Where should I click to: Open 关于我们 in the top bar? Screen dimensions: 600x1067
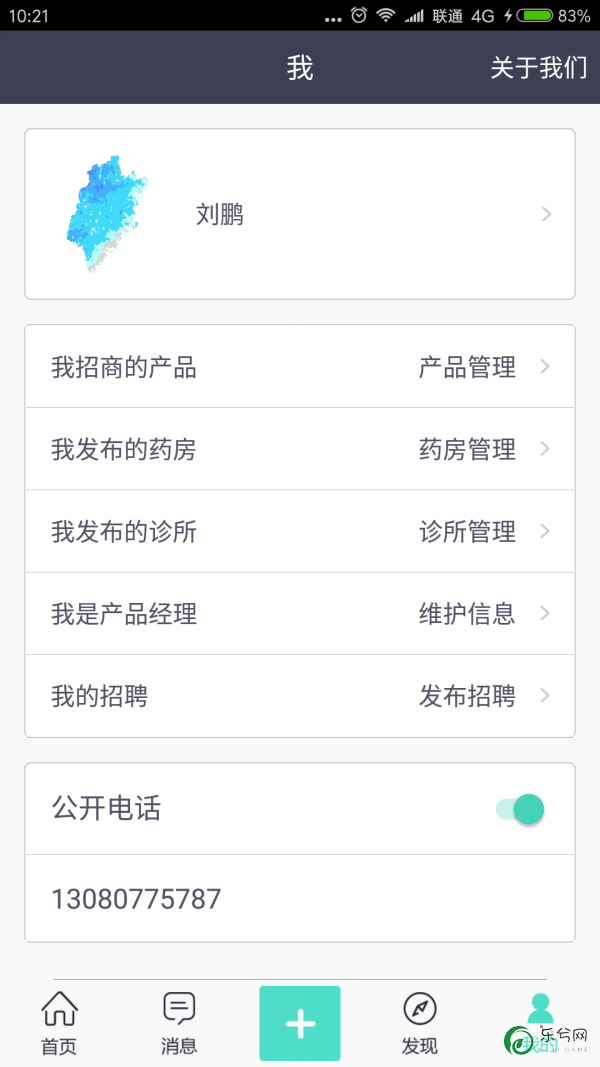click(x=538, y=68)
